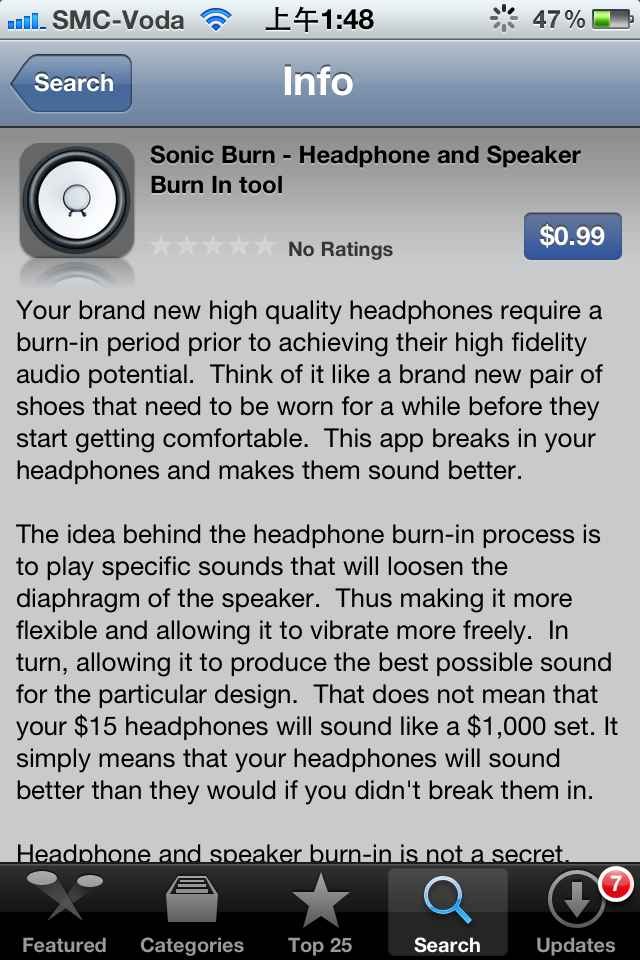Image resolution: width=640 pixels, height=960 pixels.
Task: Go back to Search results
Action: (x=72, y=83)
